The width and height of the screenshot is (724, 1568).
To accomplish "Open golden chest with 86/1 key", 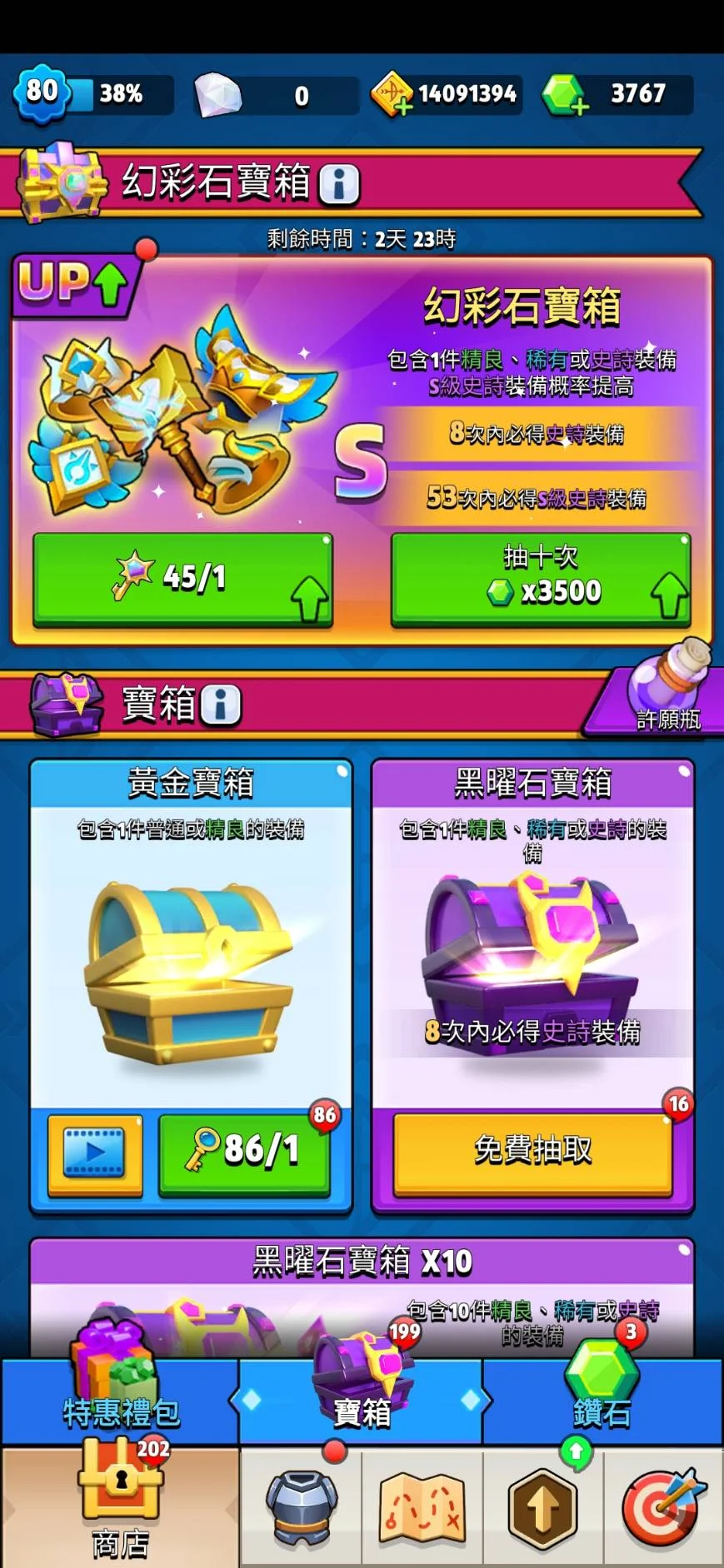I will (x=243, y=1152).
